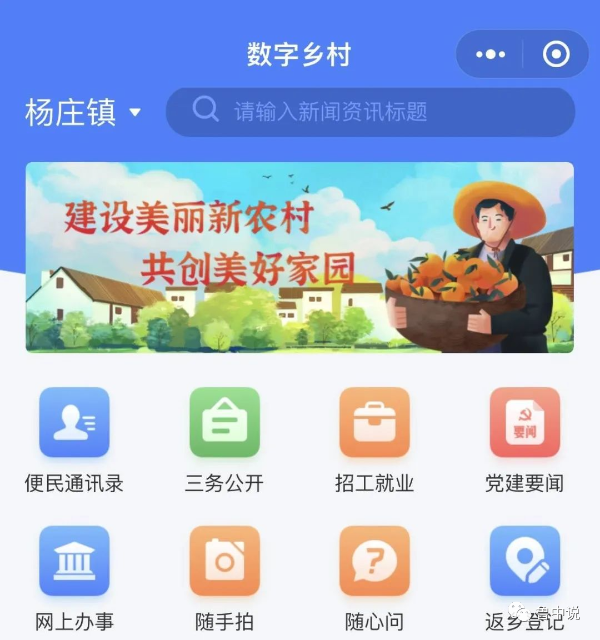Open the mini program more-options menu
This screenshot has width=600, height=640.
pos(490,54)
